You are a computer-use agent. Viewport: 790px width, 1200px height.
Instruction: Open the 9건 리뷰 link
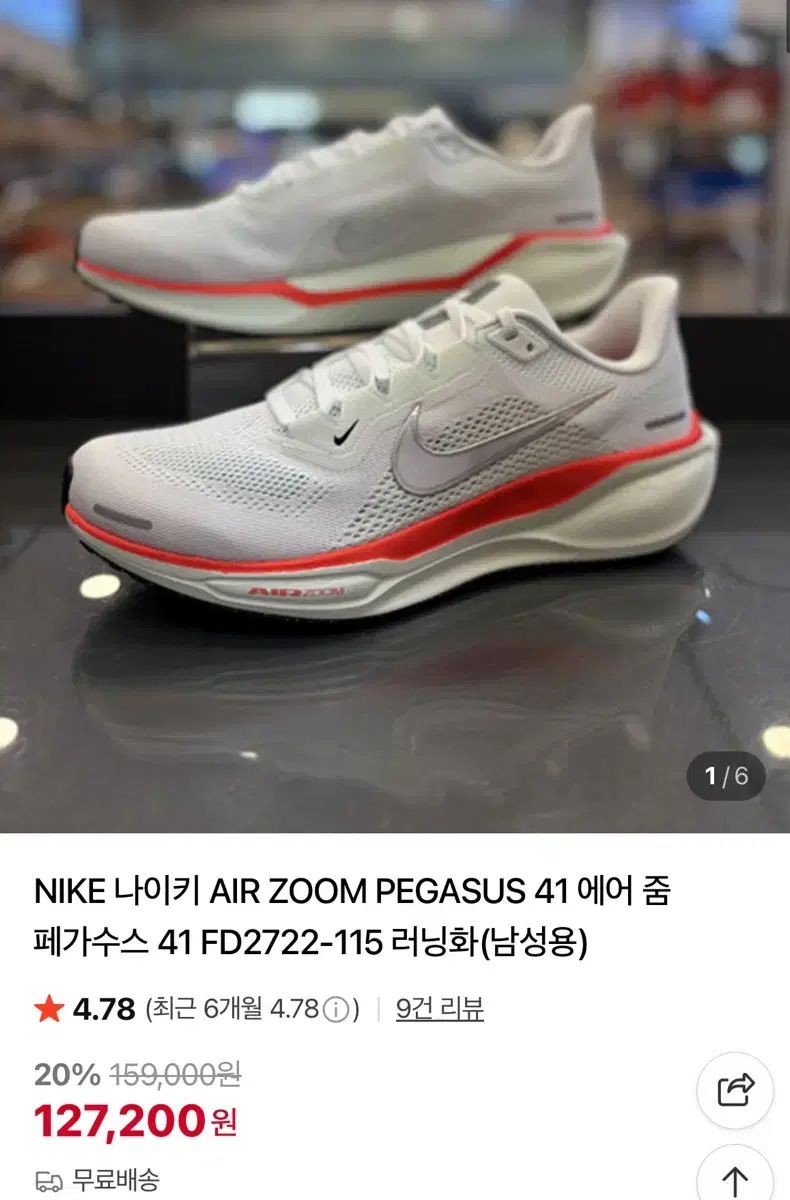439,1009
